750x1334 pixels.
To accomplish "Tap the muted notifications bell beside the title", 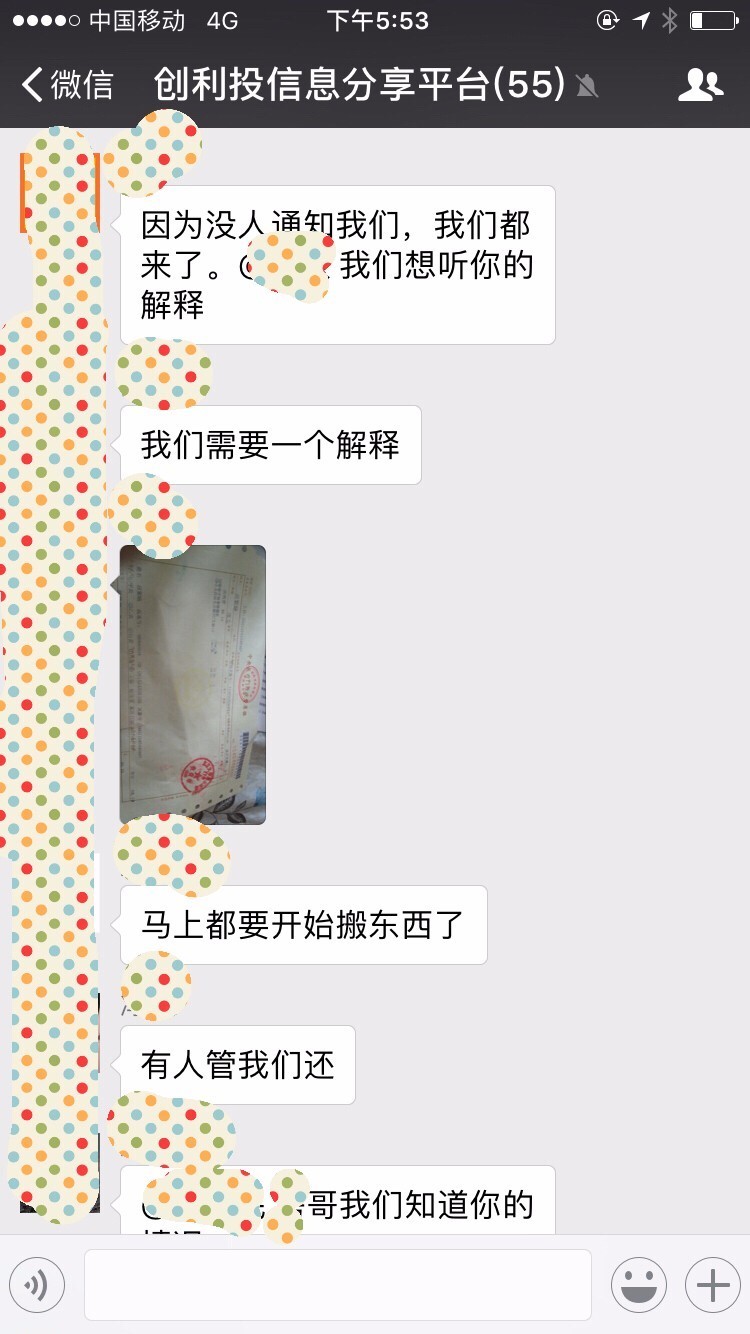I will [584, 87].
